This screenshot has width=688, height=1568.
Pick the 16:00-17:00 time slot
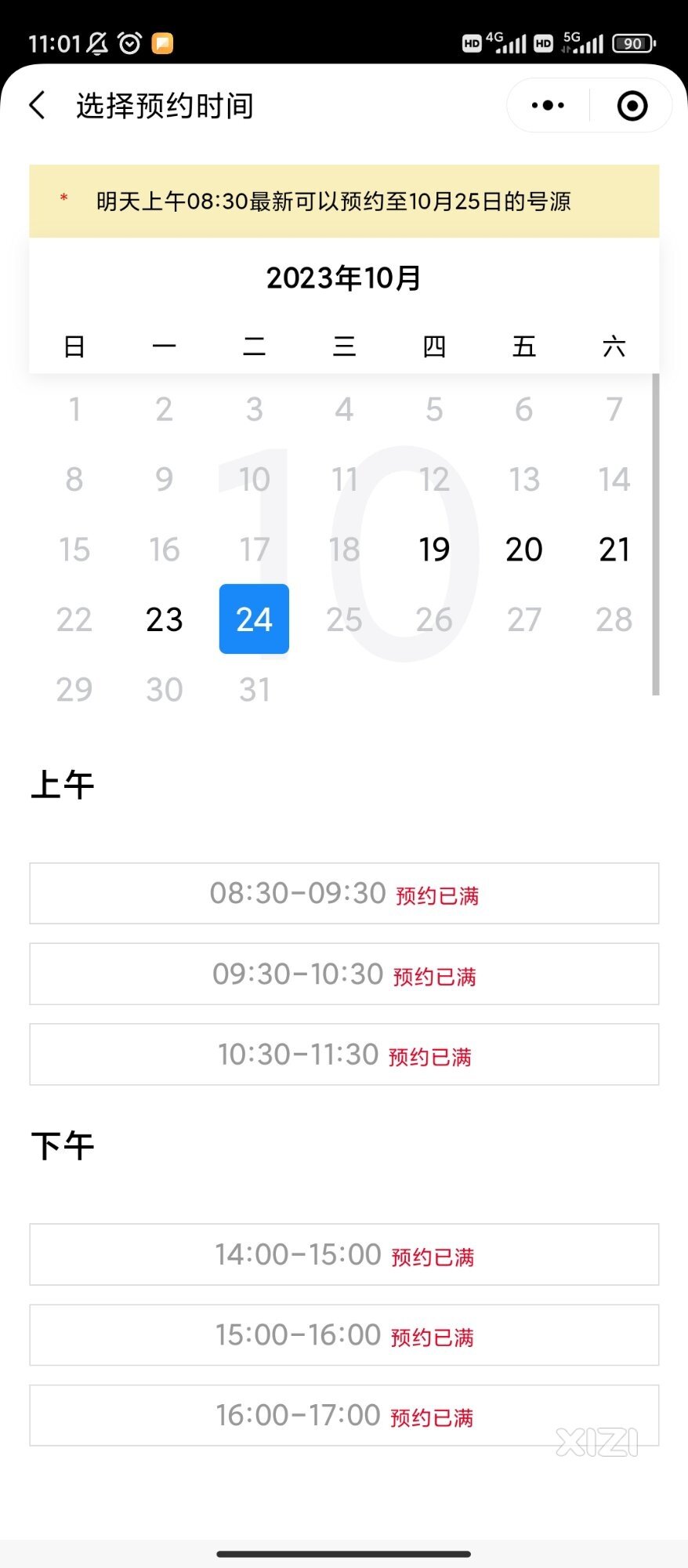pos(344,1415)
